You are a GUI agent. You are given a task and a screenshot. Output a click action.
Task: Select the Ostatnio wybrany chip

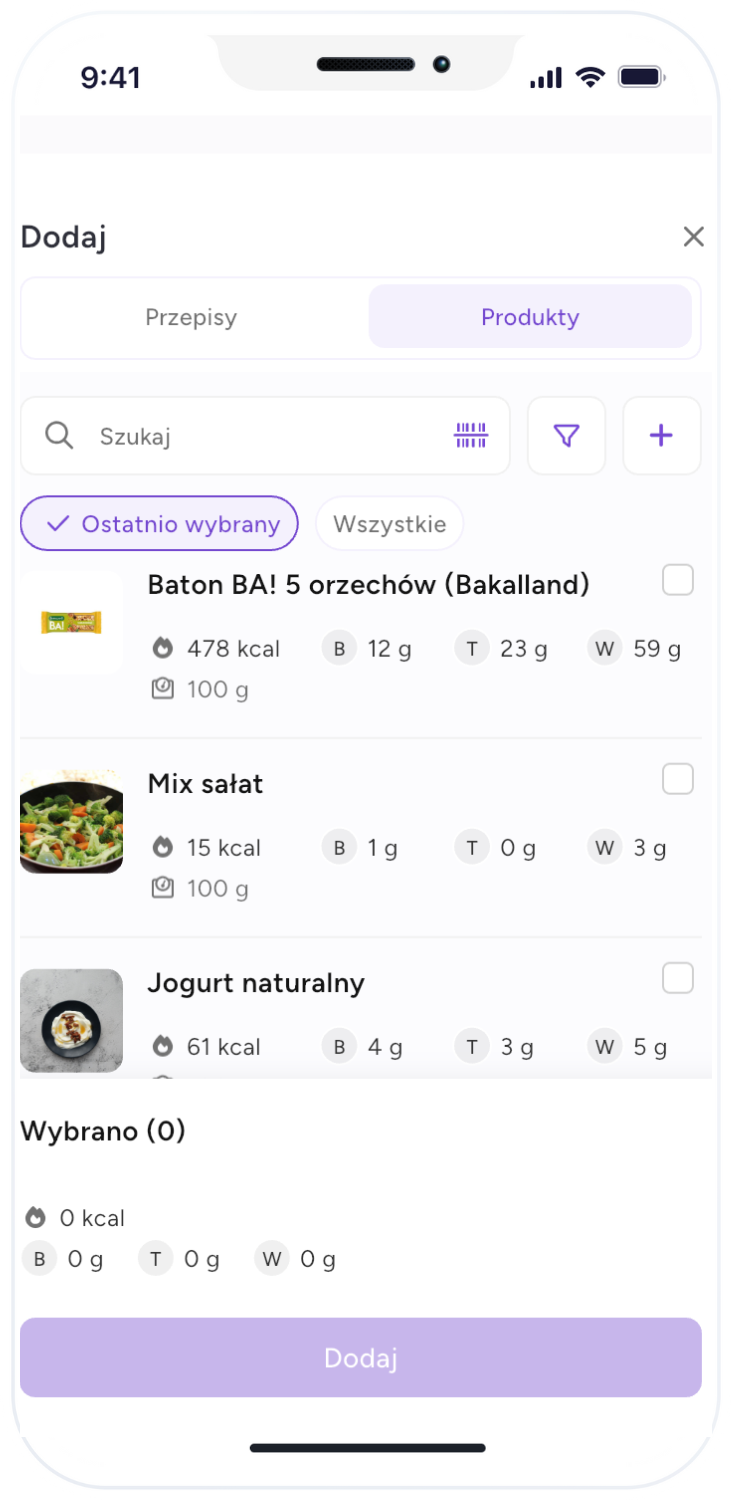coord(160,524)
